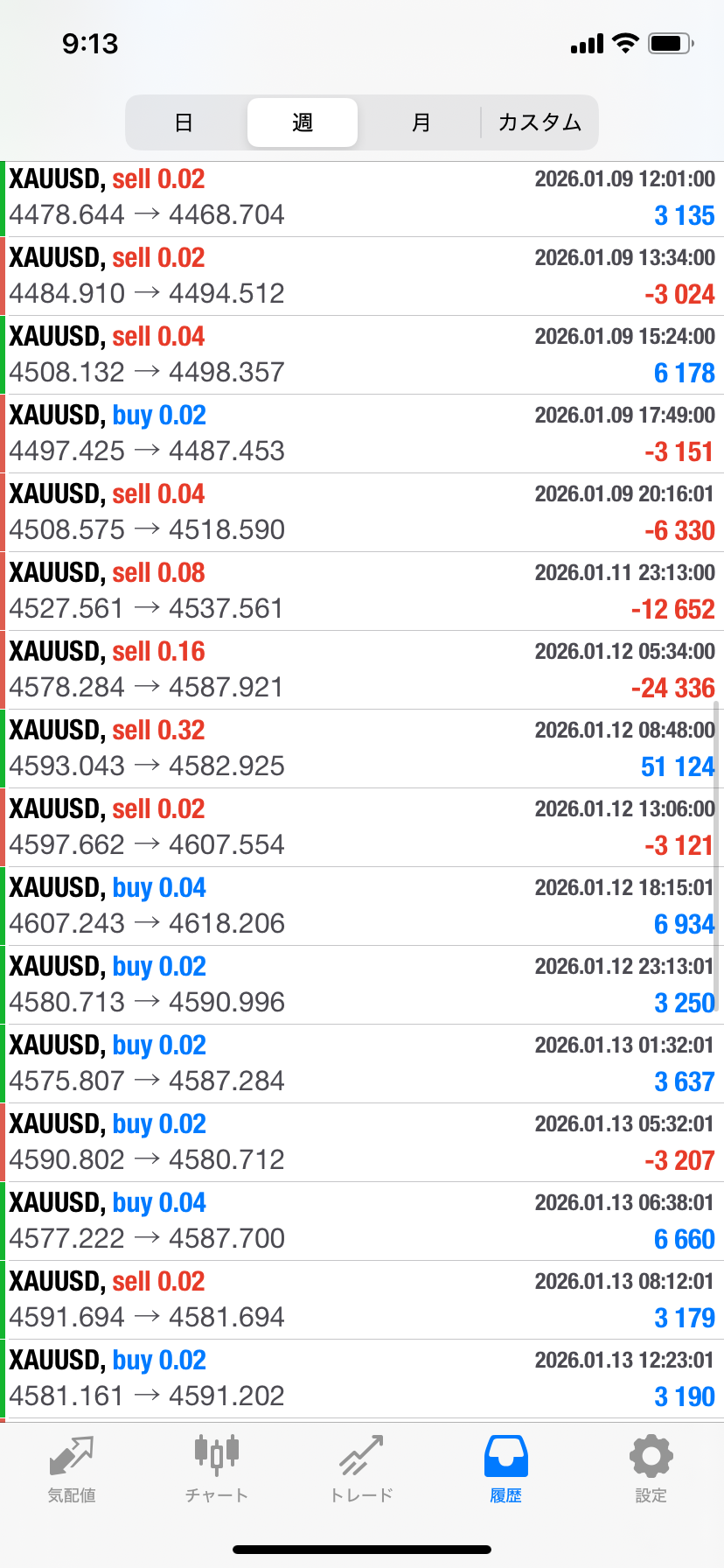Open the buy 0.04 trade with 6 934 profit
The width and height of the screenshot is (724, 1568).
[x=362, y=906]
